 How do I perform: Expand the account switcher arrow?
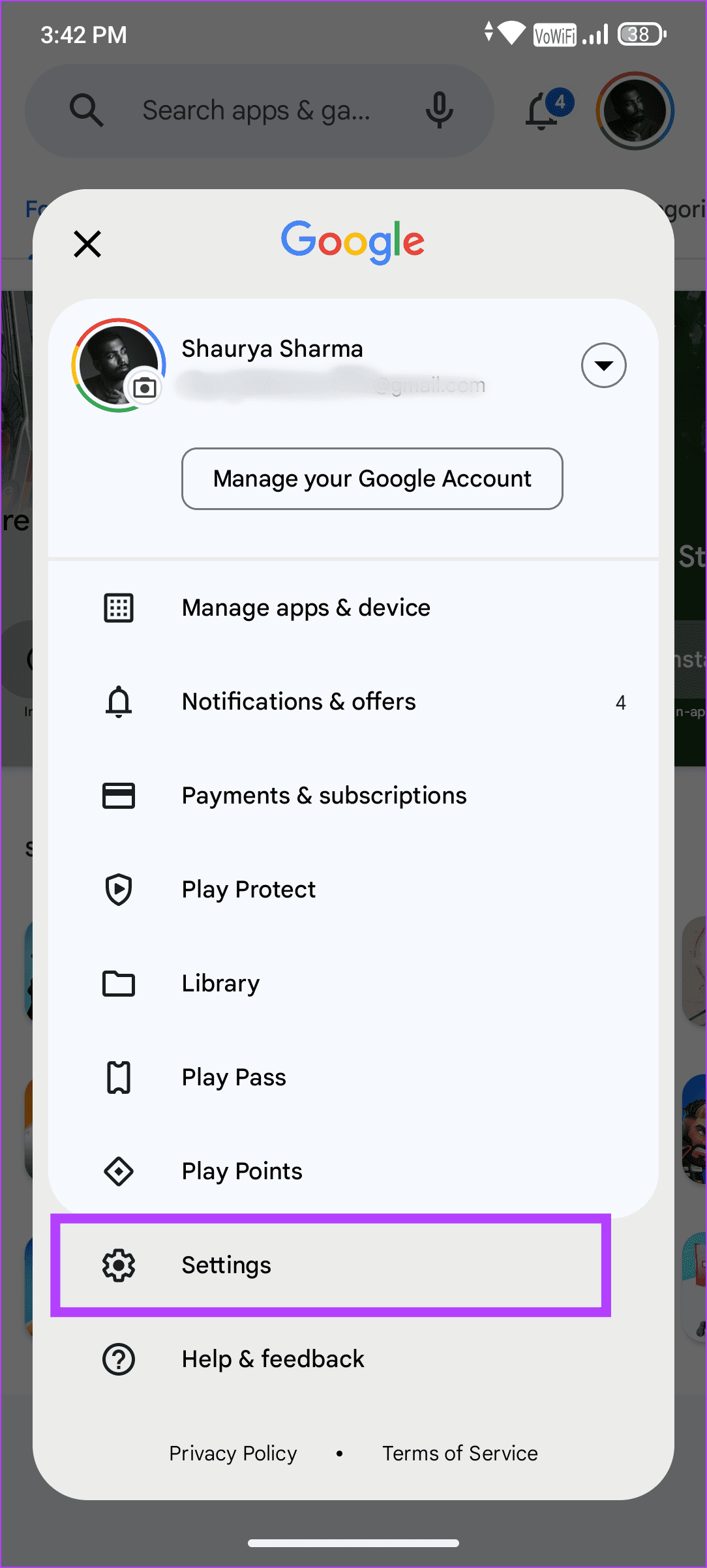coord(603,365)
